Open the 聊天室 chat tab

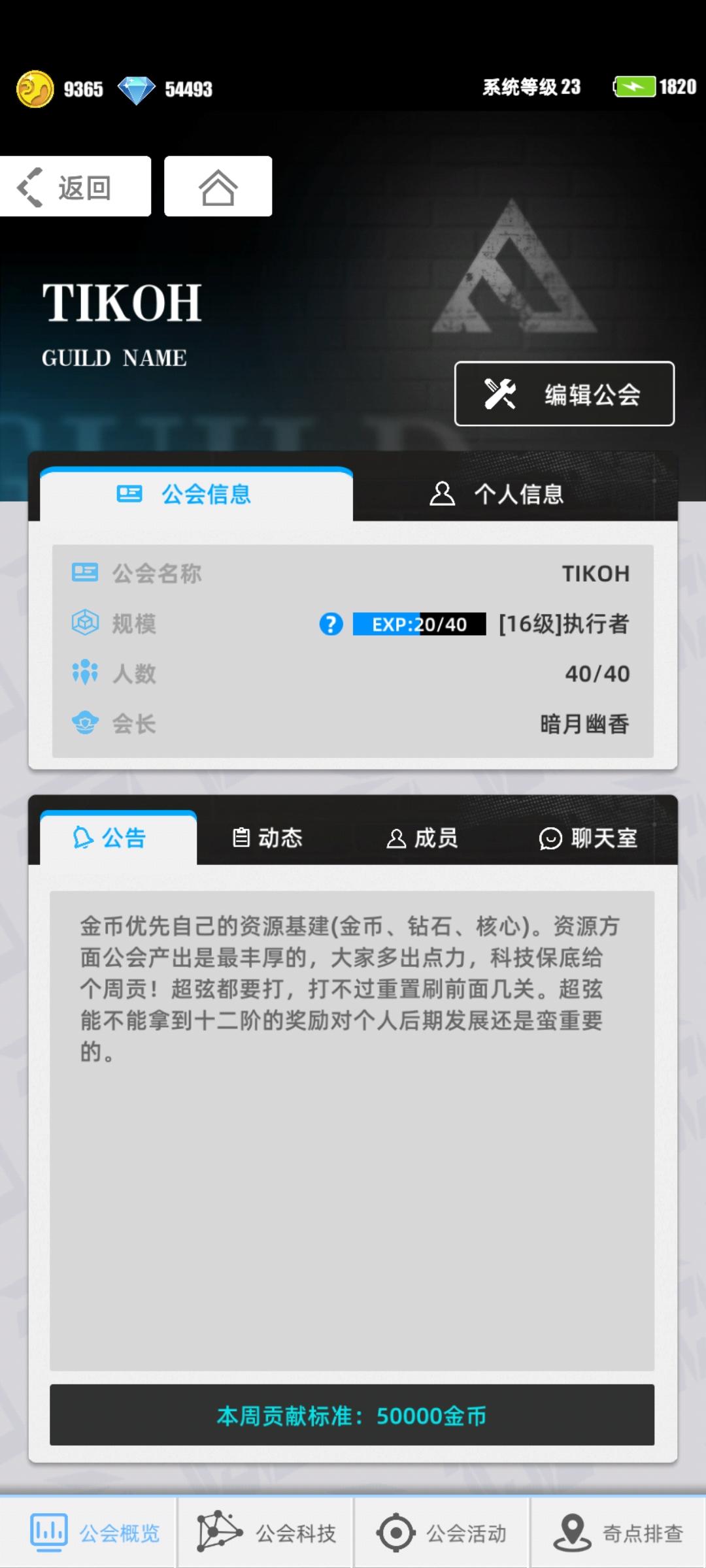tap(588, 838)
